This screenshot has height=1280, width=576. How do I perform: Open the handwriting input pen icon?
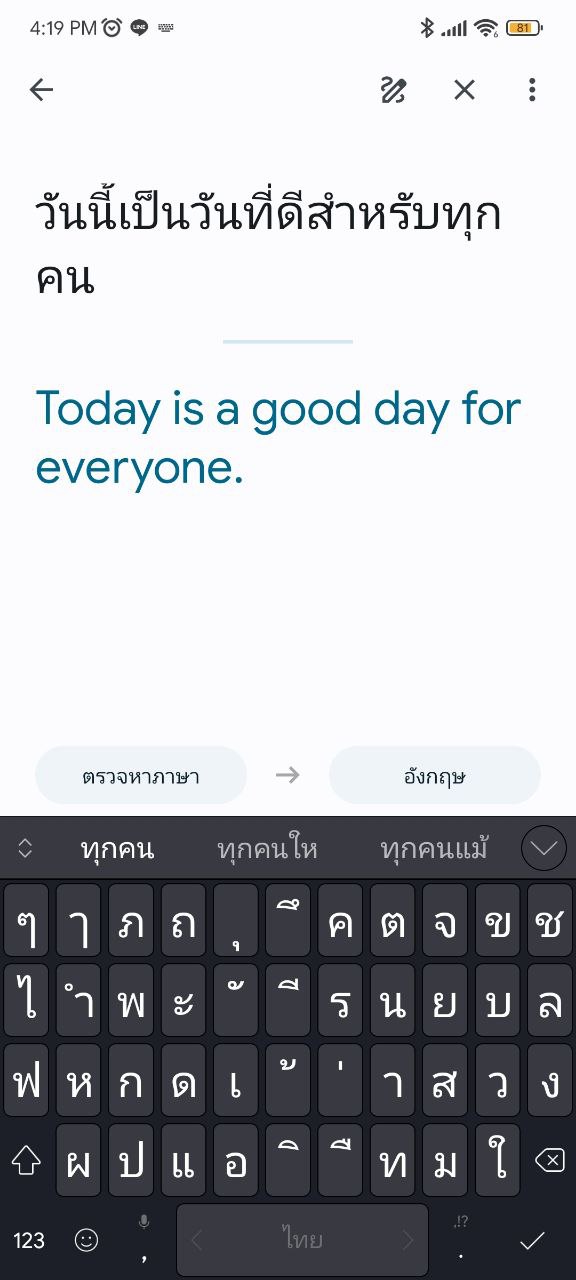pos(394,90)
